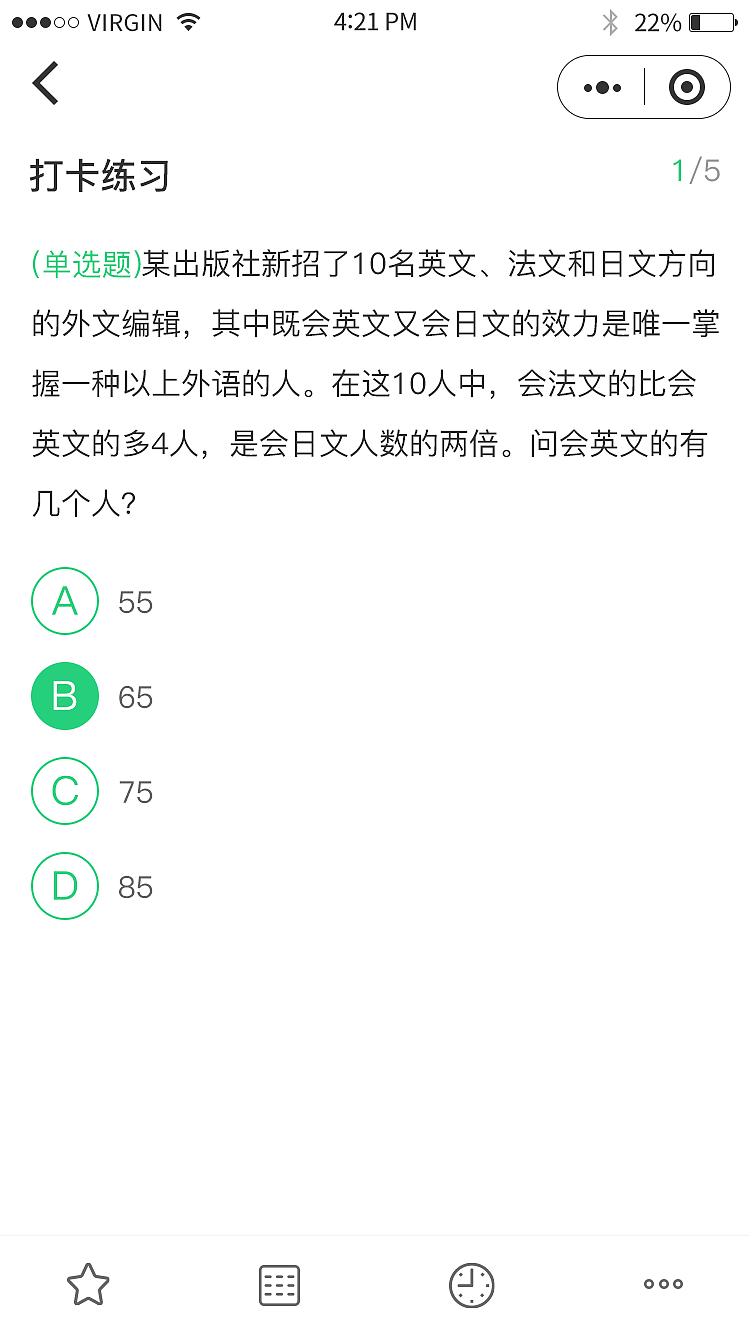Screen dimensions: 750x1334
Task: Tap the answer text 65 beside B
Action: [x=135, y=696]
